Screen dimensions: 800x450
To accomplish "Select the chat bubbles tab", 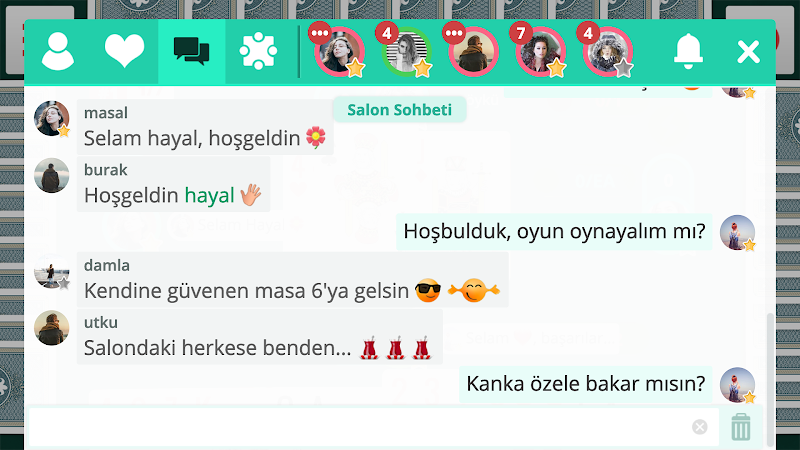I will [x=191, y=51].
